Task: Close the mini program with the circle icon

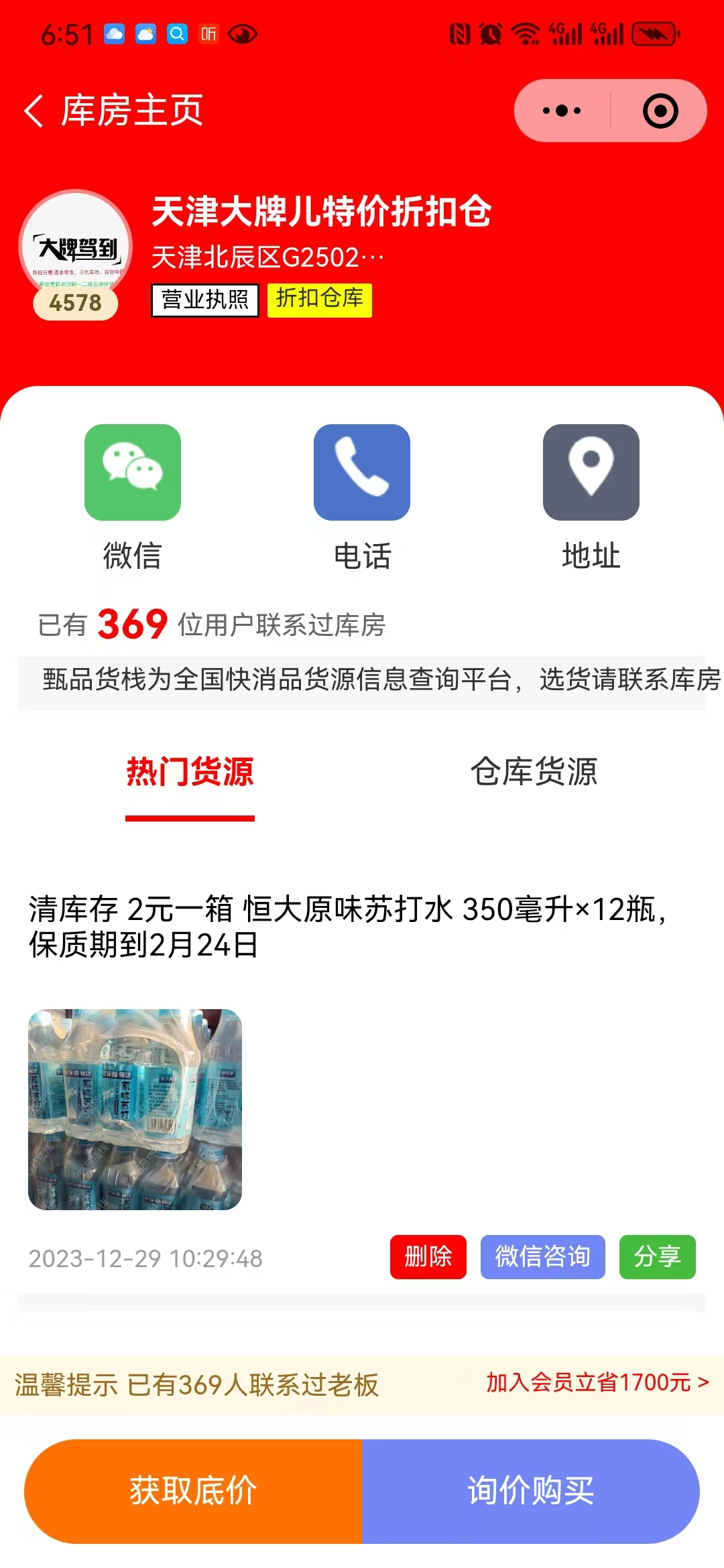Action: click(660, 111)
